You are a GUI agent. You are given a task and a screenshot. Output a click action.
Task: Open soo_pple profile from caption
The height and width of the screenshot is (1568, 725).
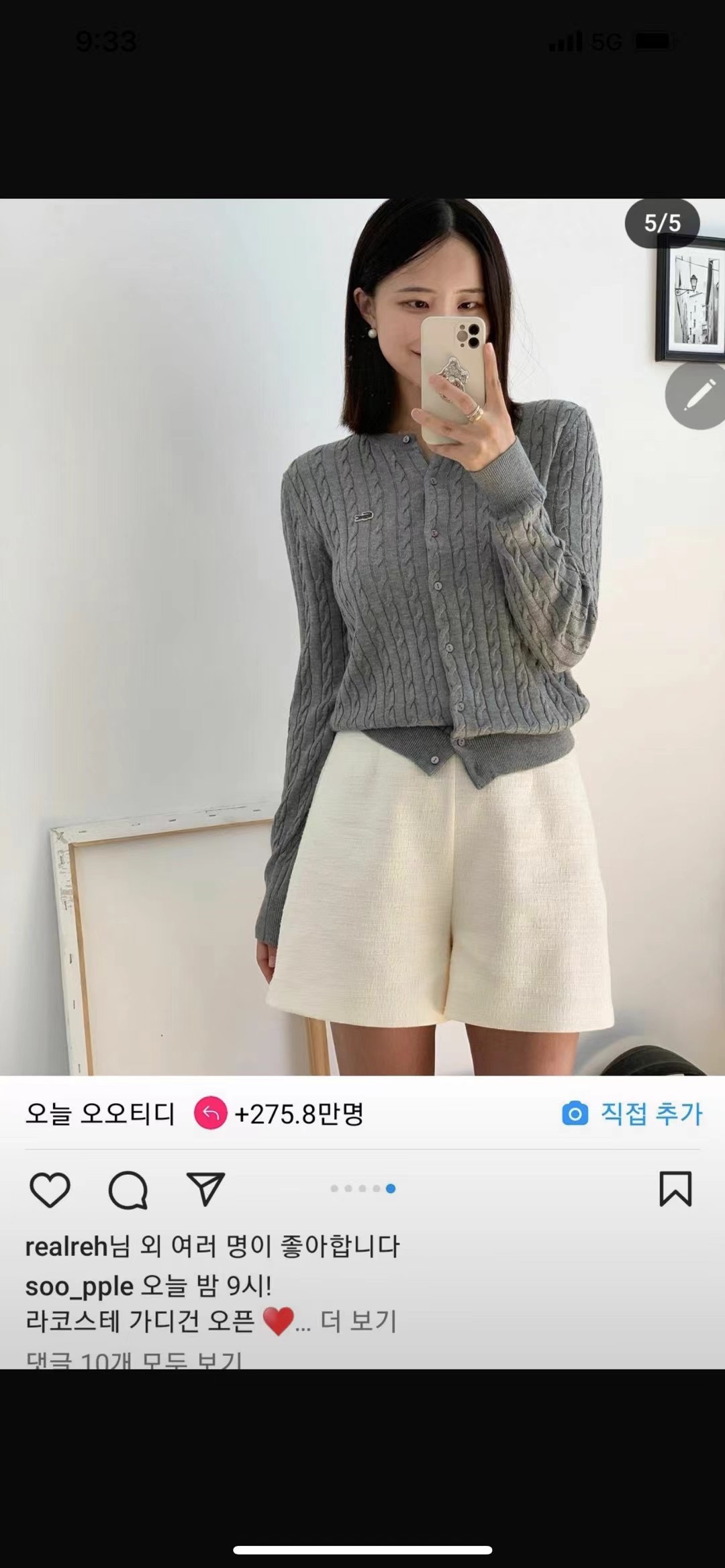click(x=79, y=1286)
